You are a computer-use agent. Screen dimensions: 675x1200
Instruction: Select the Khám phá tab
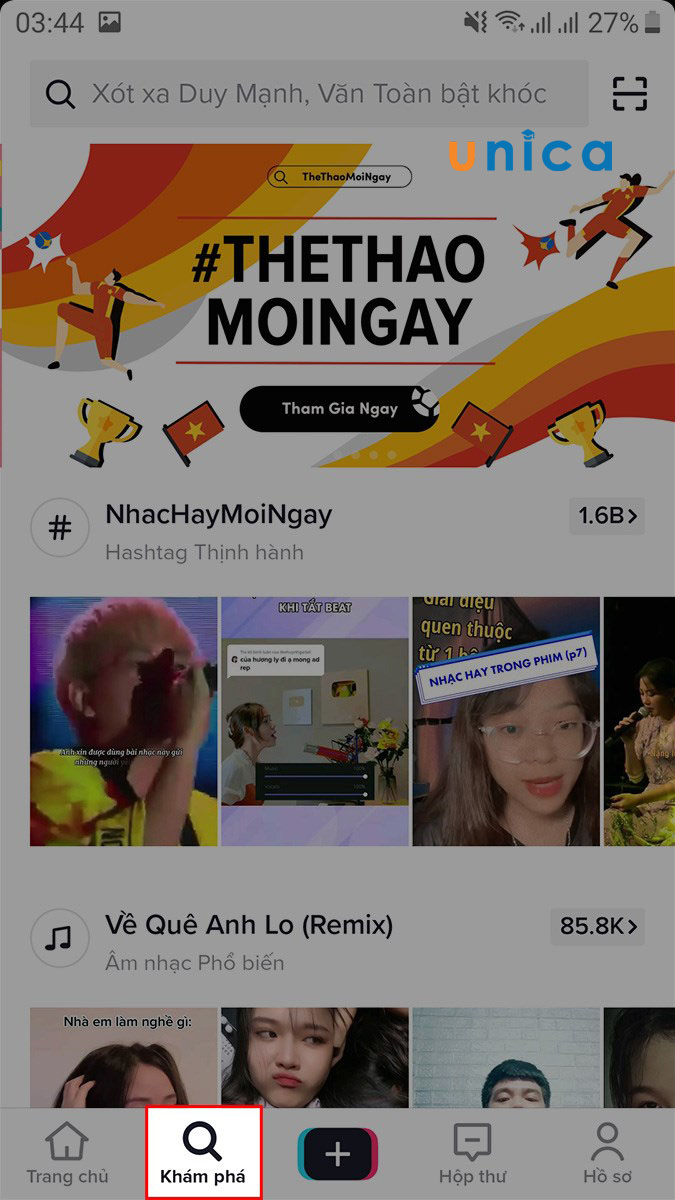click(x=203, y=1153)
